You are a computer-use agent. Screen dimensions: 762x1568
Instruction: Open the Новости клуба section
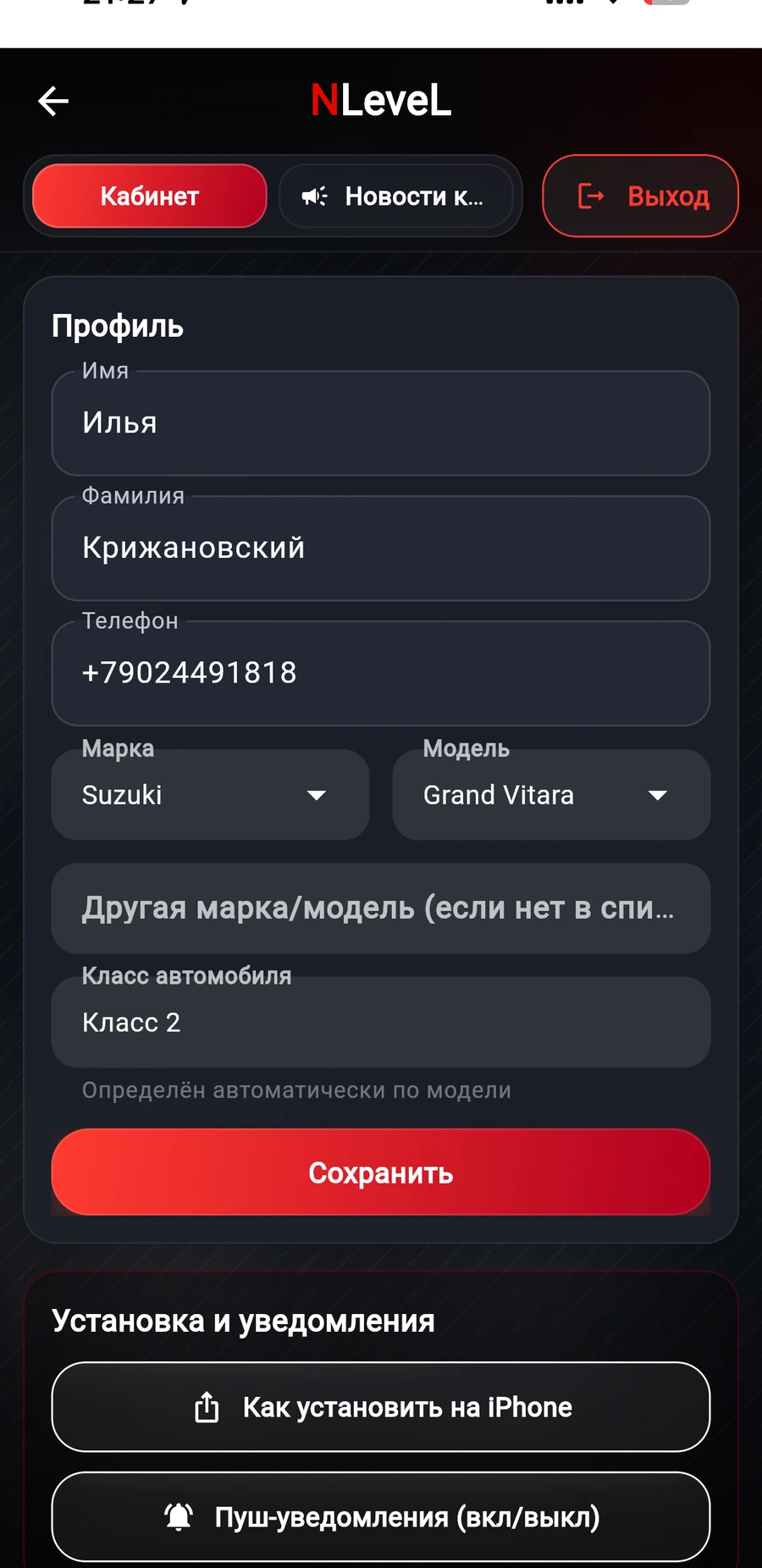[398, 196]
